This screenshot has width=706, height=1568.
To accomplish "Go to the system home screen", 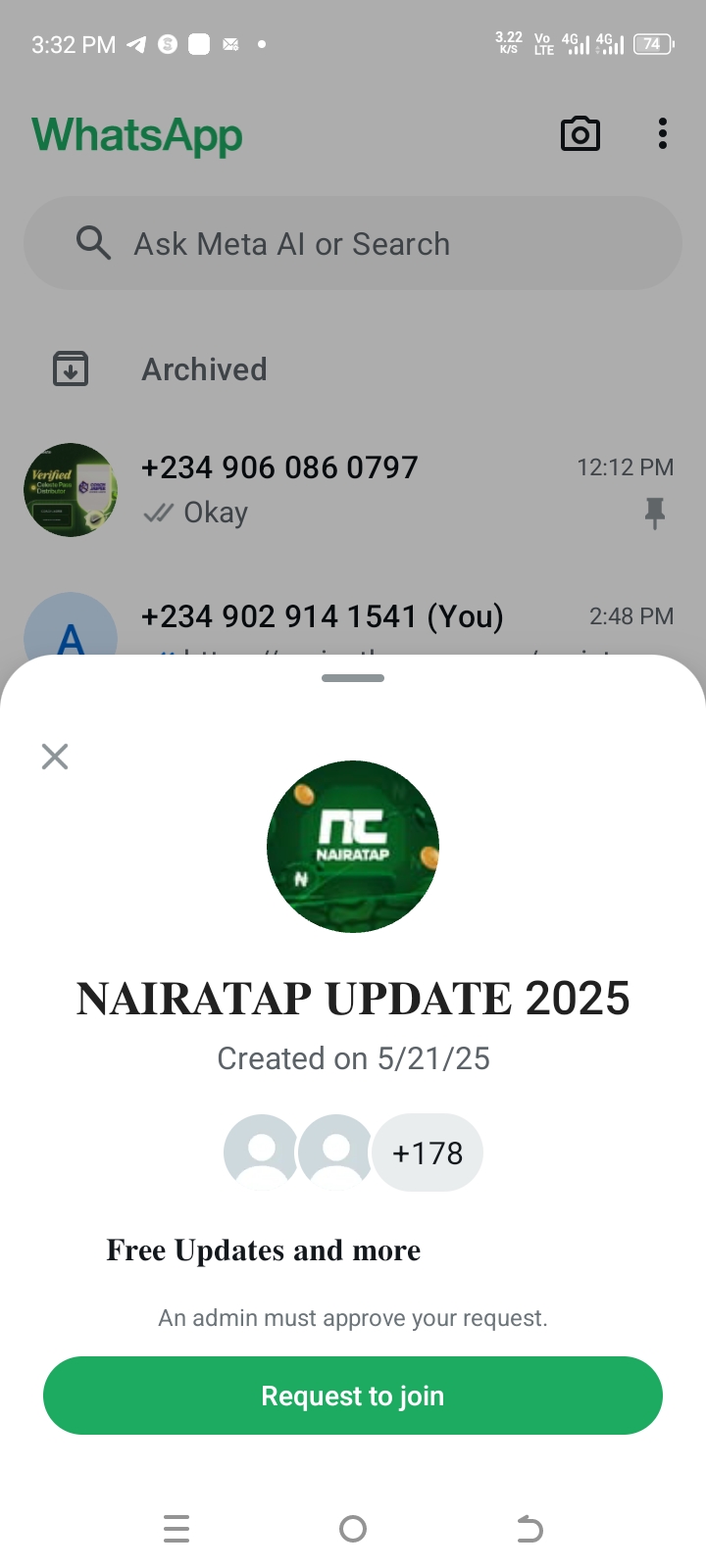I will point(353,1529).
